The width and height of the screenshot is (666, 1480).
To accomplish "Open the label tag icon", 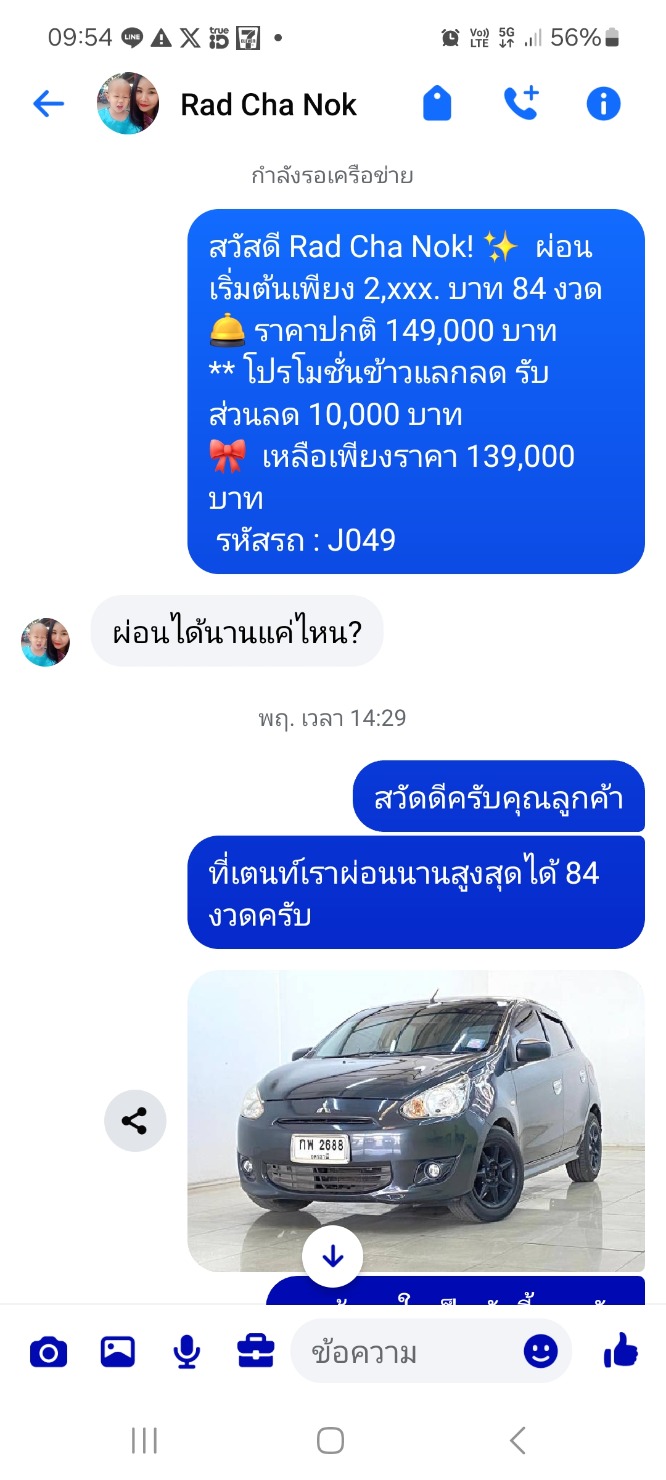I will 437,104.
